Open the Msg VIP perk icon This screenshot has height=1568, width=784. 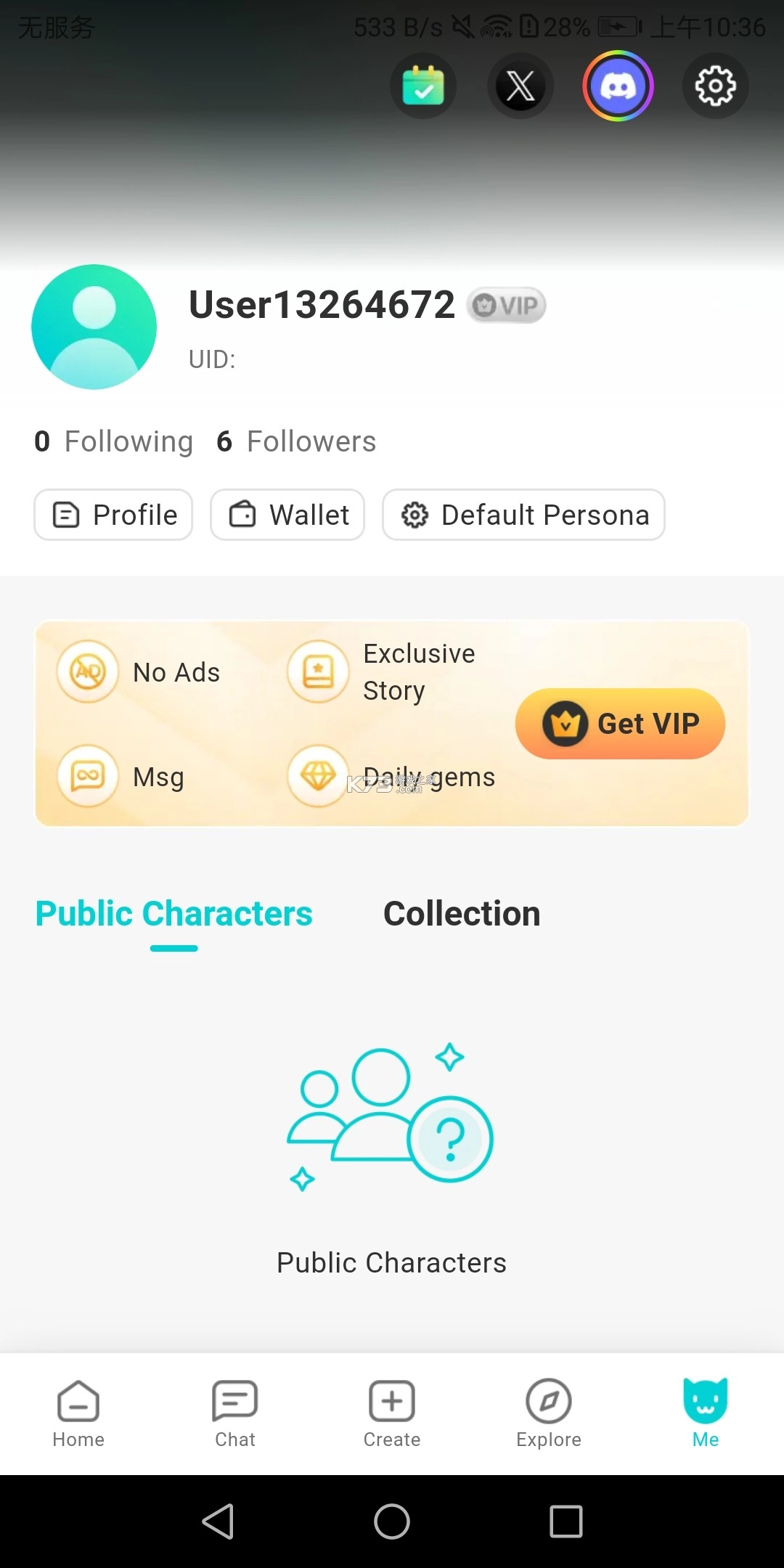click(87, 775)
